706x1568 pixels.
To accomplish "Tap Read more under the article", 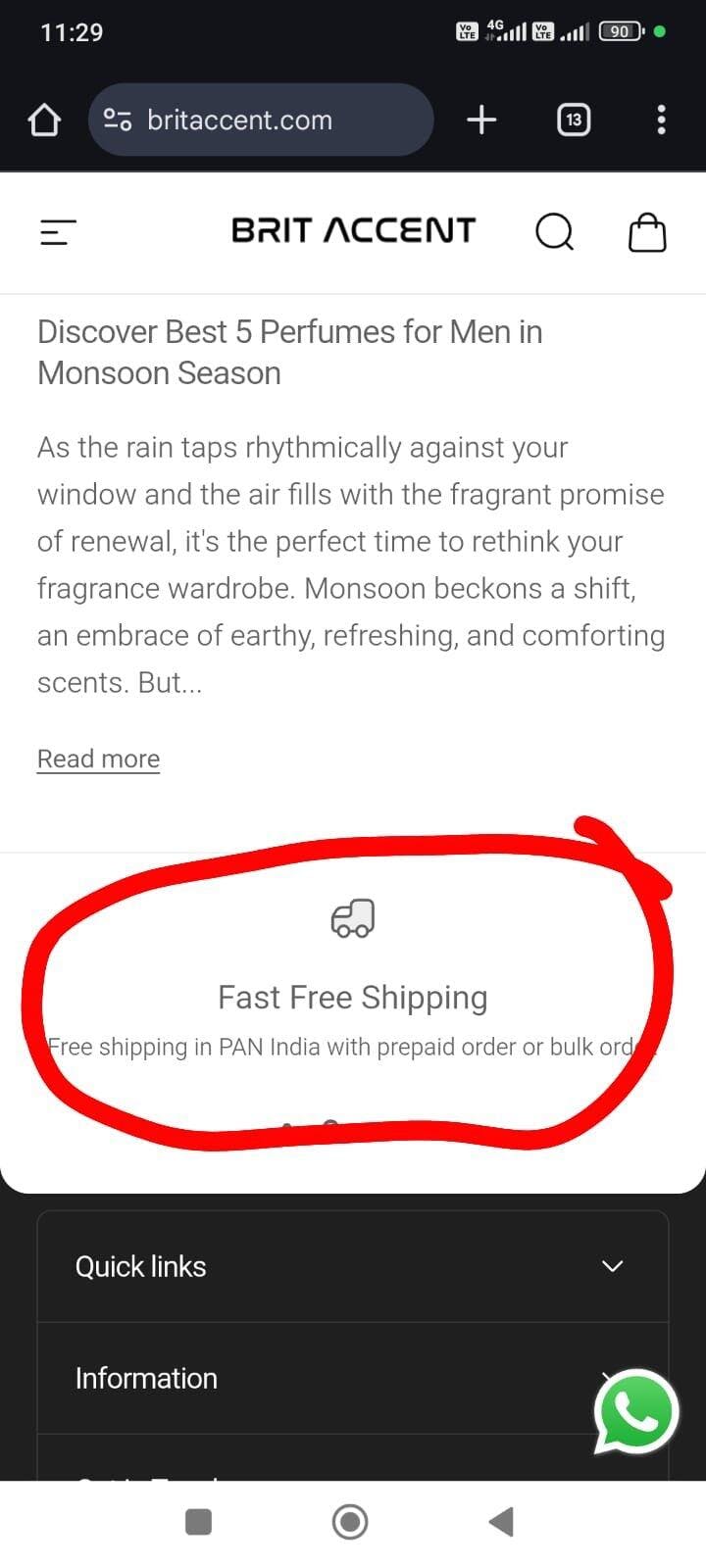I will pos(98,759).
